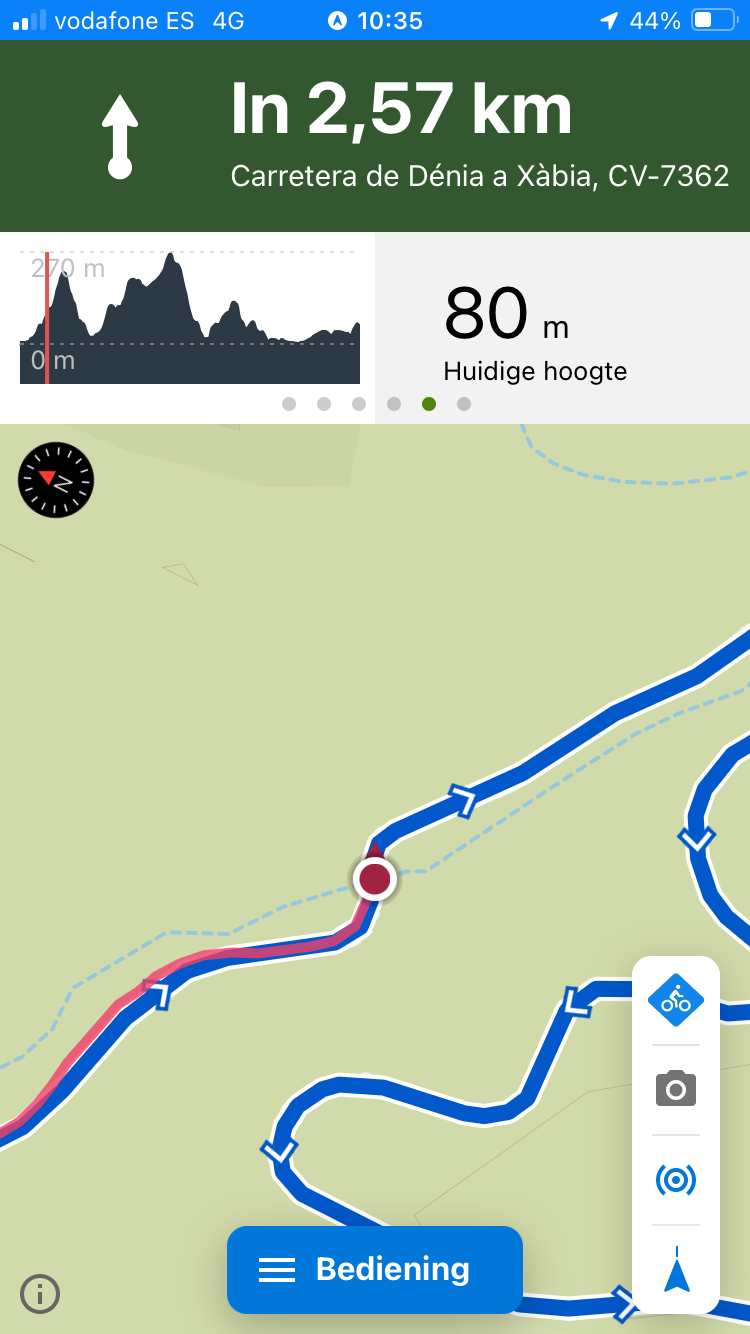Tap the compass to reorient the map
The image size is (750, 1334).
56,480
